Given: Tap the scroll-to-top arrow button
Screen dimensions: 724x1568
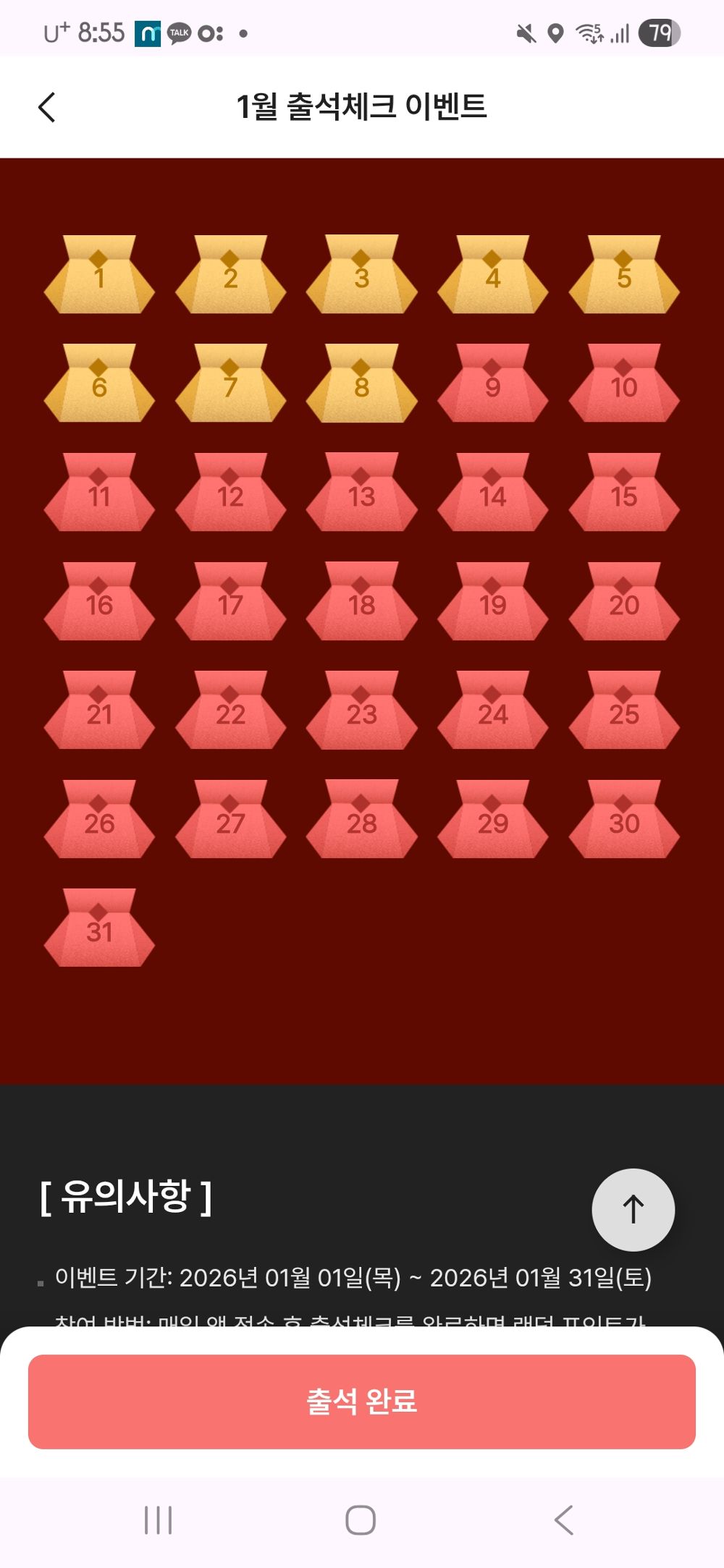Looking at the screenshot, I should pos(633,1209).
